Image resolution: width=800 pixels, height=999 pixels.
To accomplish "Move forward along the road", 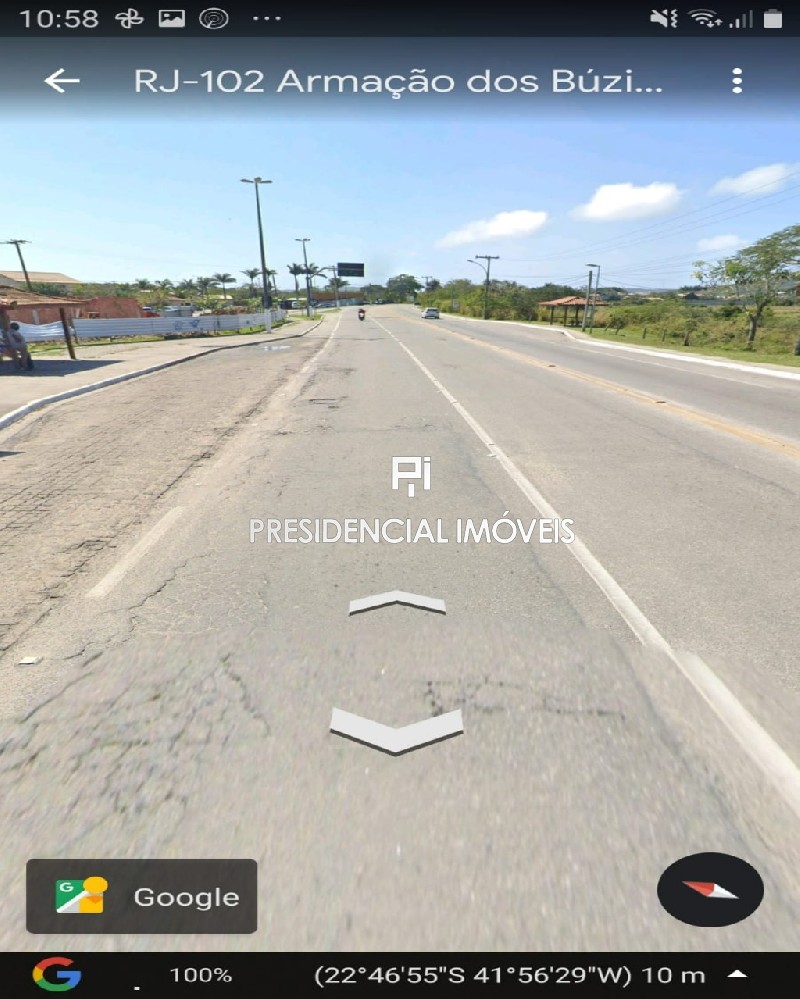I will [397, 602].
